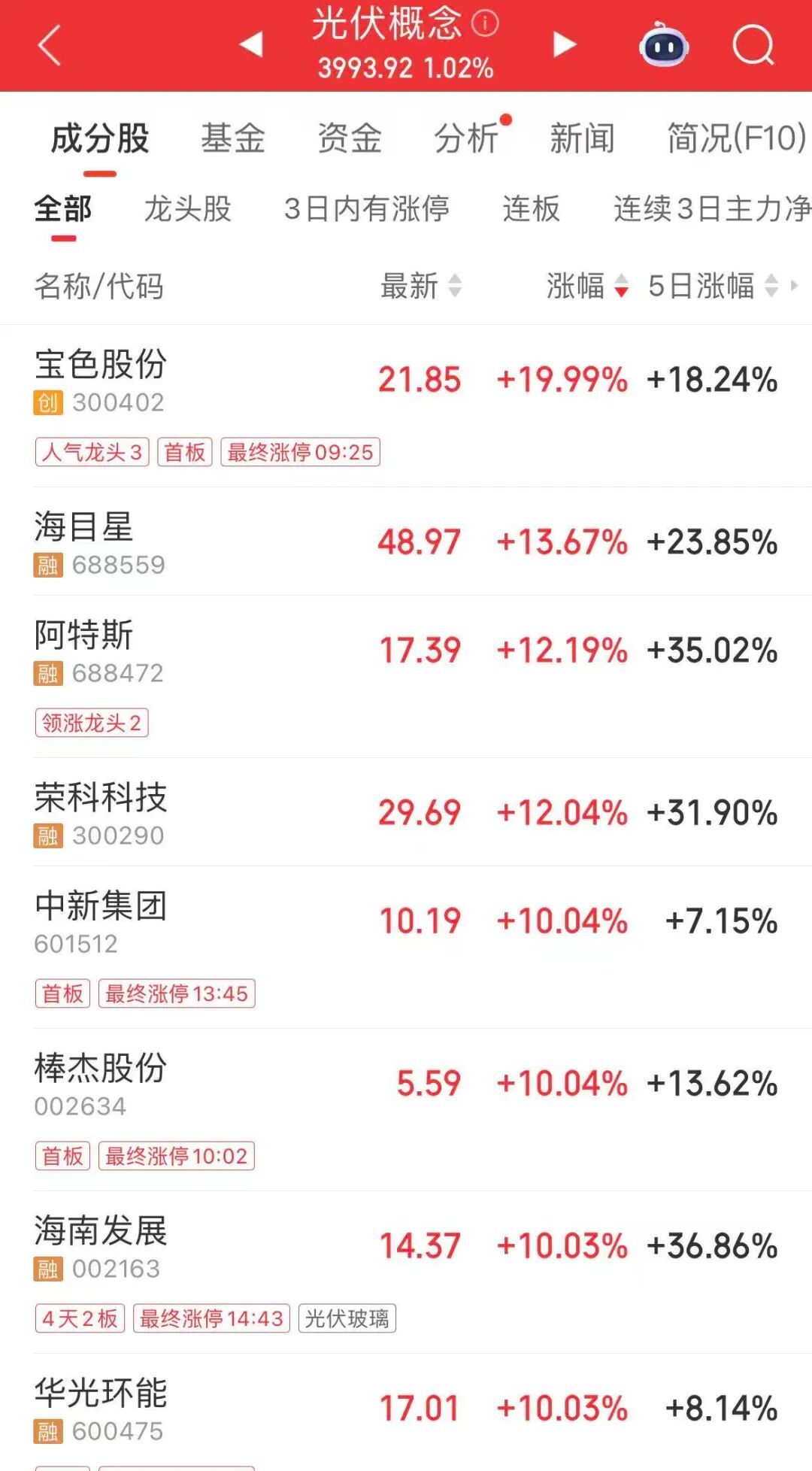The height and width of the screenshot is (1471, 812).
Task: Open search from the magnifier icon
Action: (x=753, y=45)
